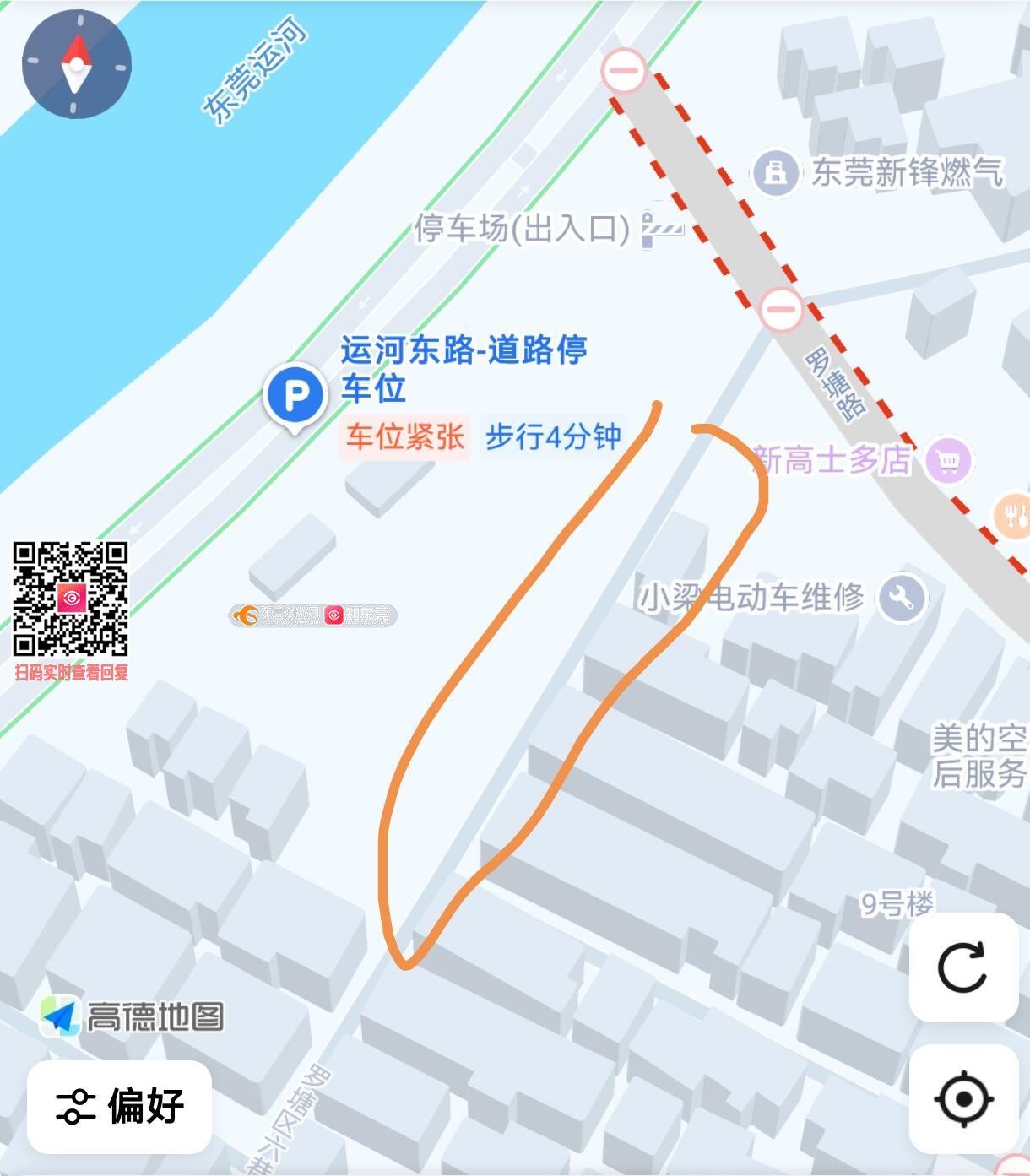Screen dimensions: 1030x1176
Task: Refresh the map with the reload button
Action: click(x=963, y=967)
